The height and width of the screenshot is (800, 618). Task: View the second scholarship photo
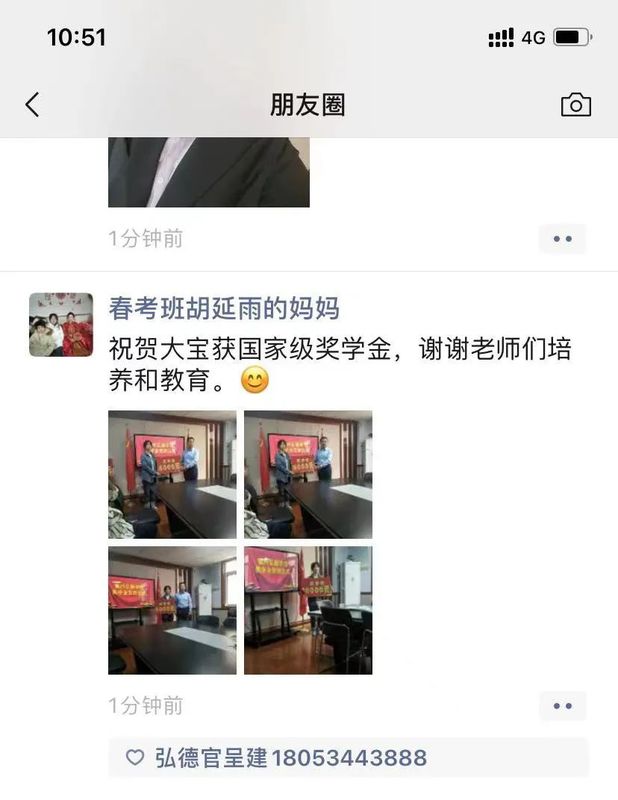(308, 474)
